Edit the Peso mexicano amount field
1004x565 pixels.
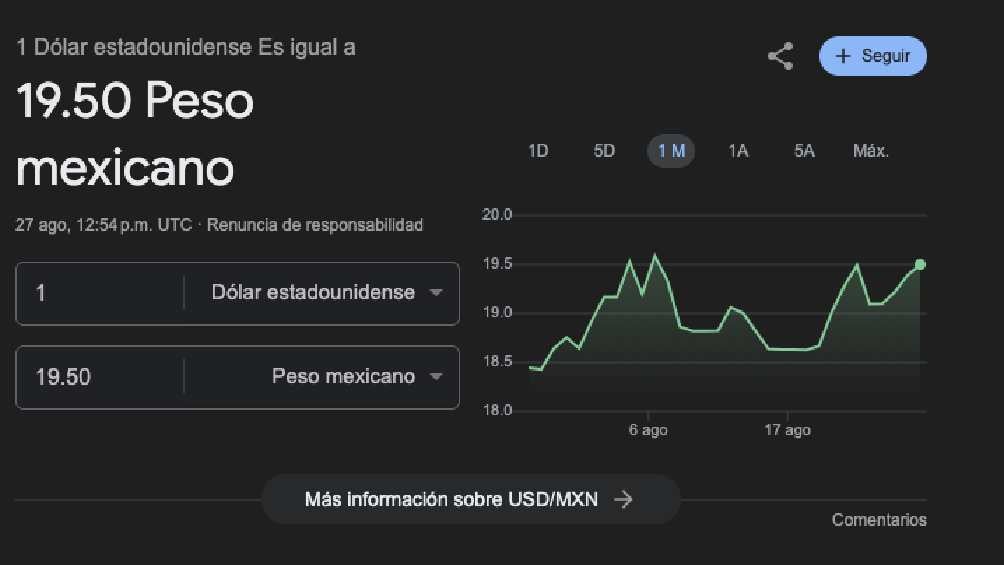tap(100, 377)
